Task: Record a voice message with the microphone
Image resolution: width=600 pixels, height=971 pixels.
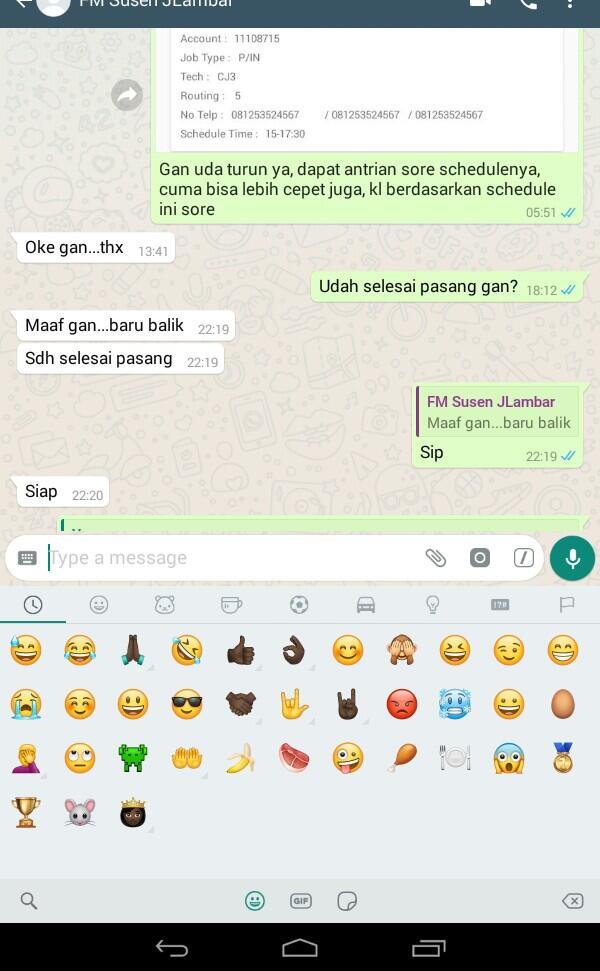Action: [x=573, y=558]
